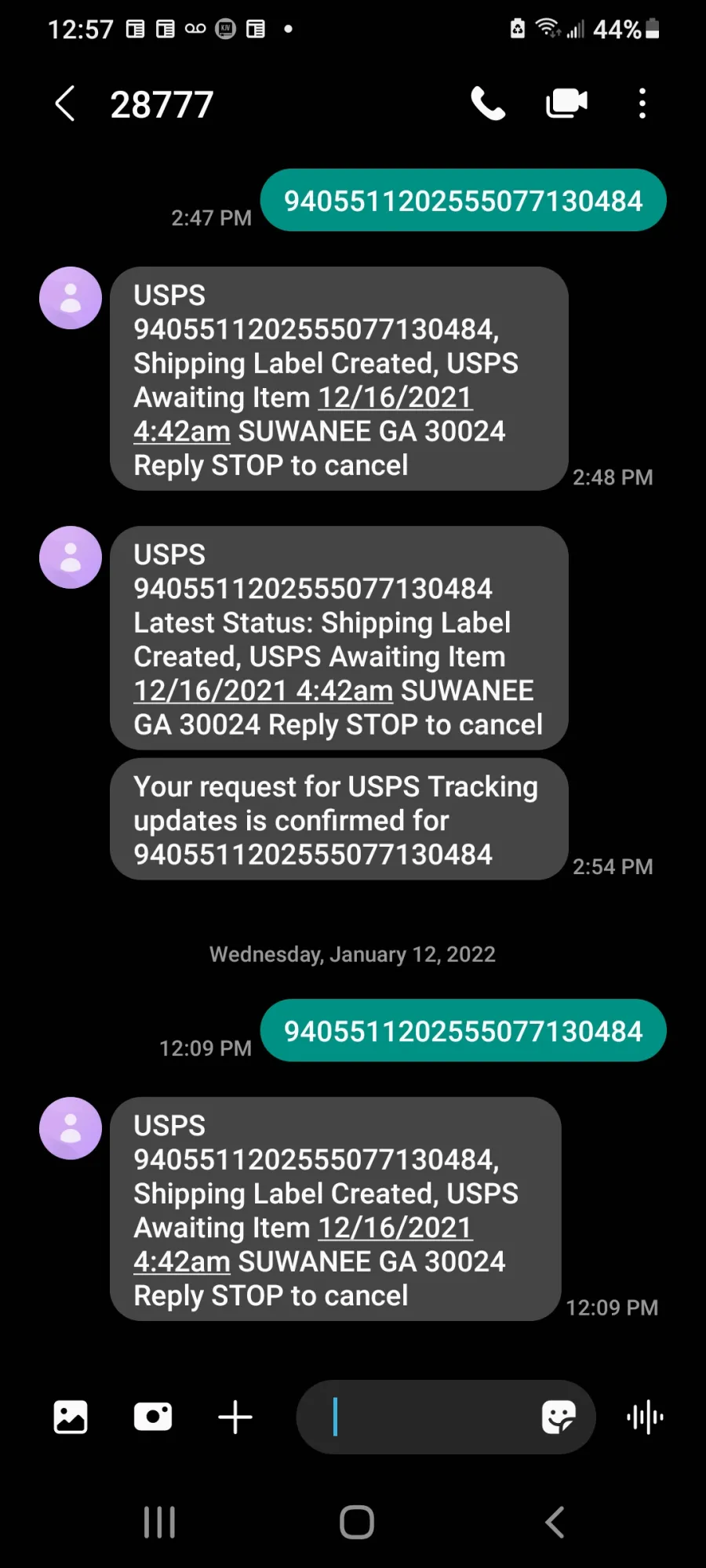Start a video call with 28777
706x1568 pixels.
click(x=566, y=103)
